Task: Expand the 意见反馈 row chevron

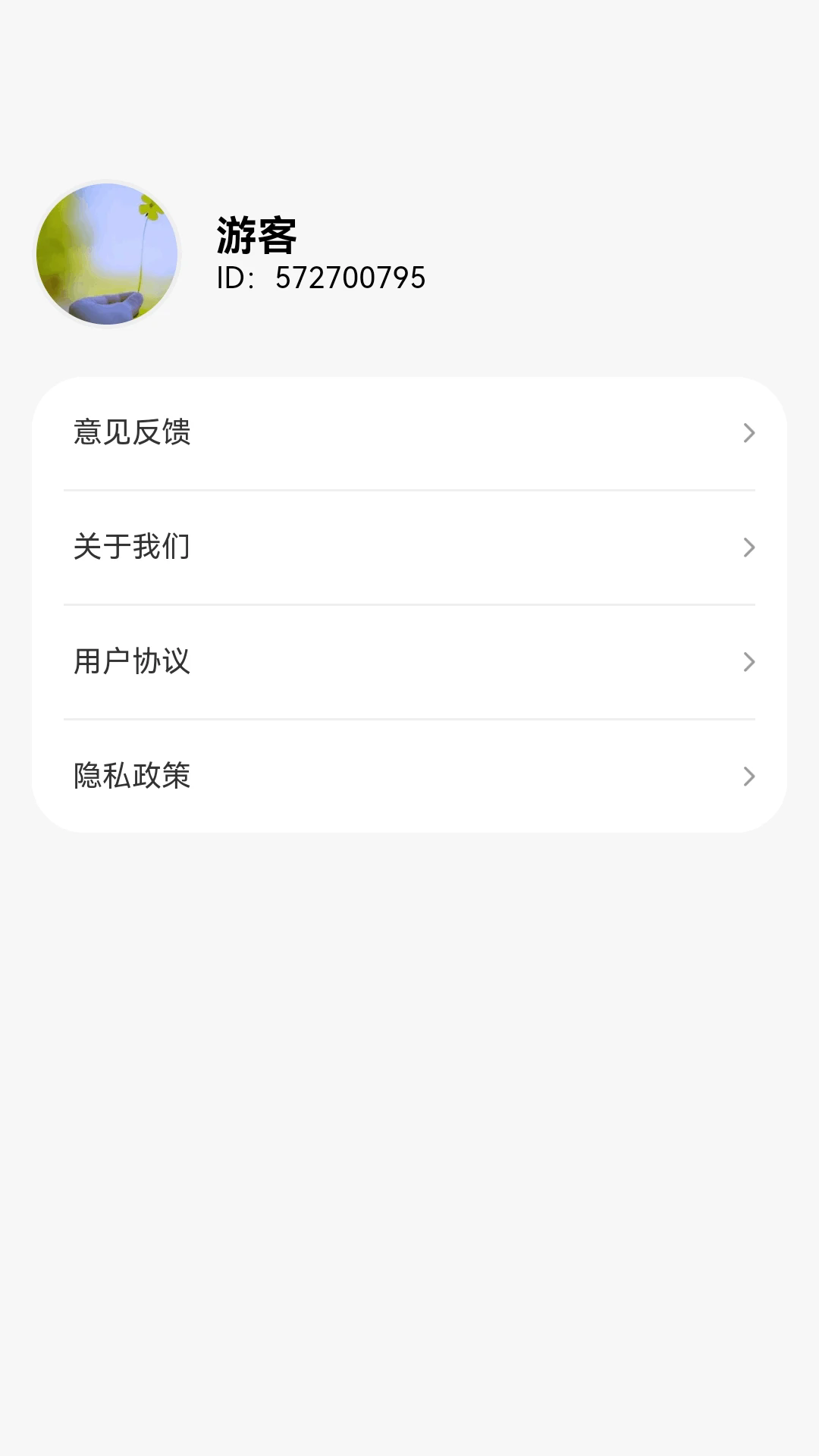Action: 749,433
